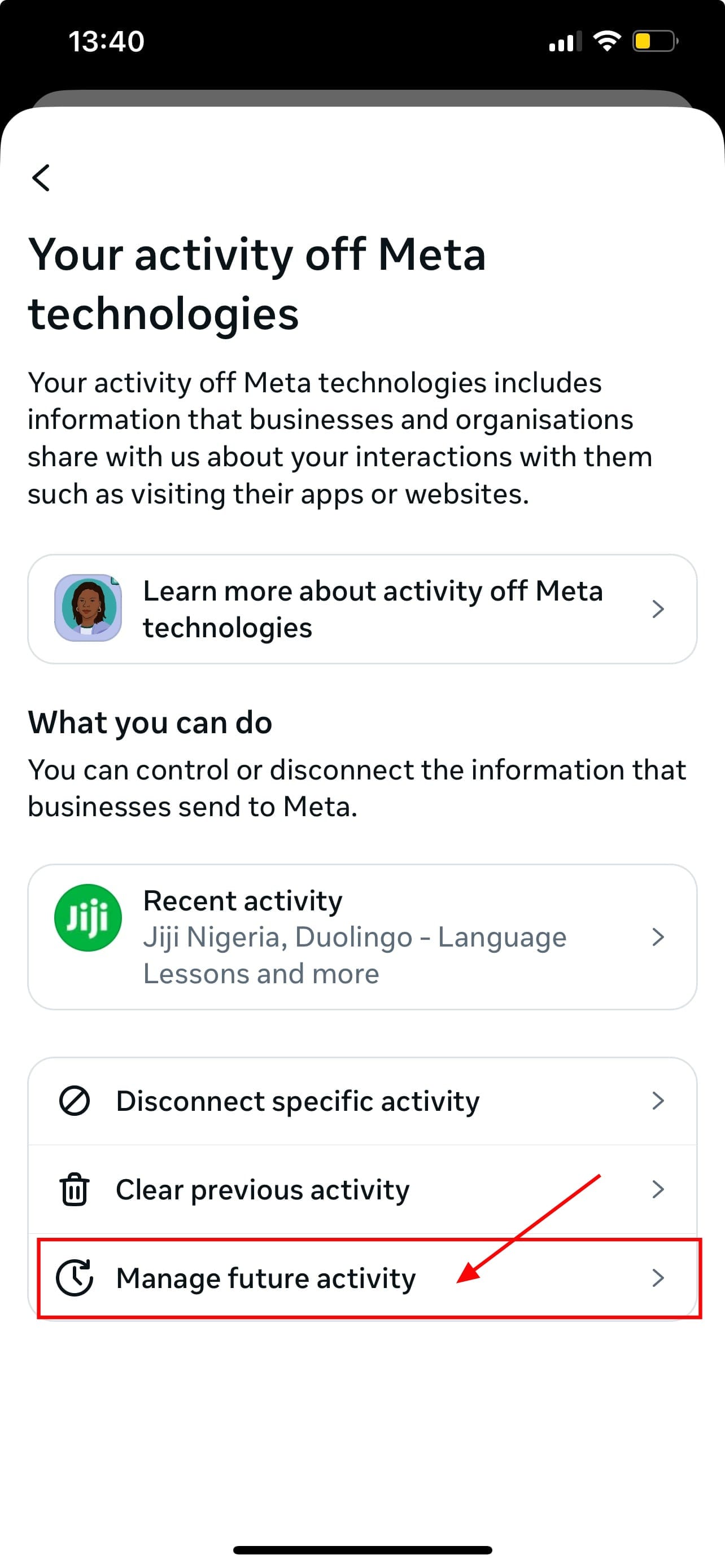Open the Recent activity card
The width and height of the screenshot is (725, 1568).
click(x=362, y=937)
